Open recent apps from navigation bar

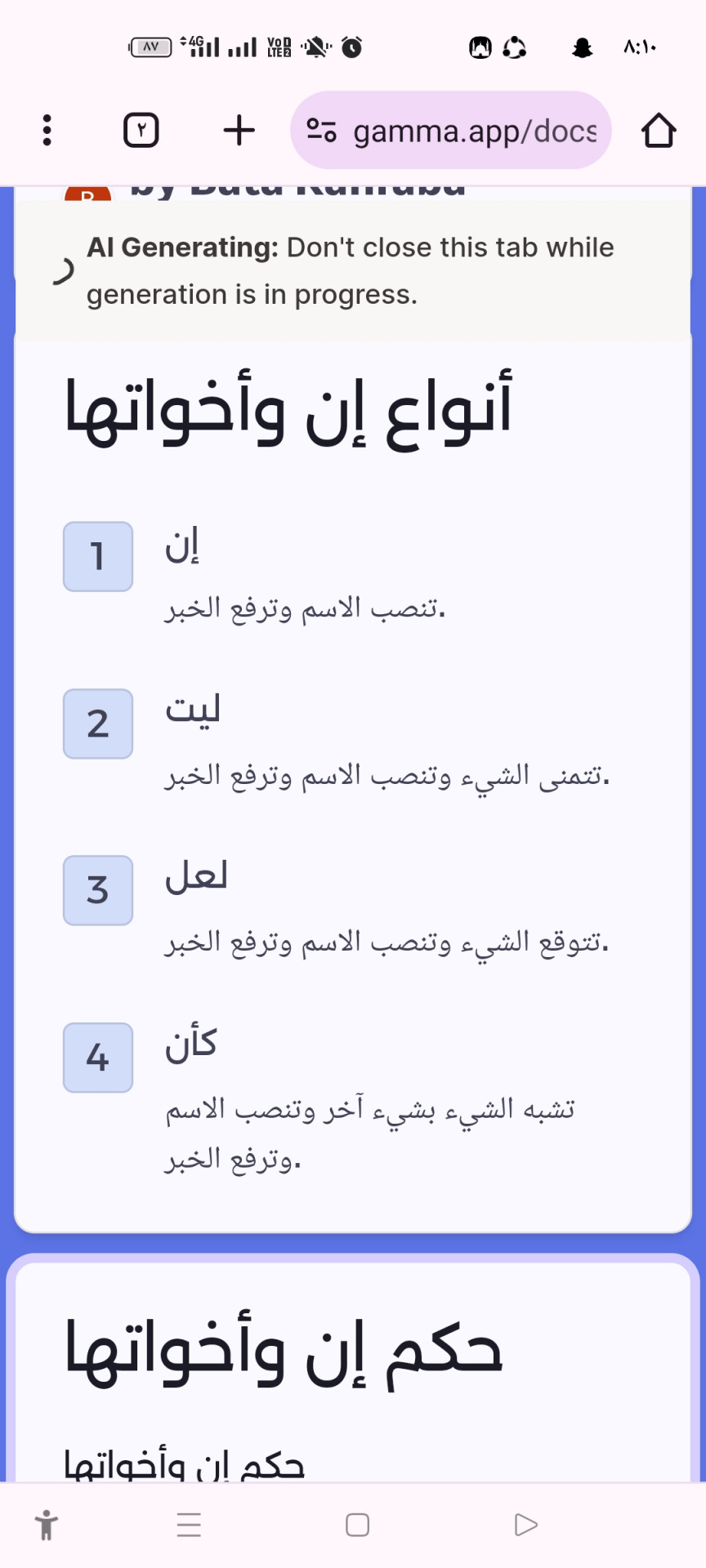click(x=189, y=1525)
